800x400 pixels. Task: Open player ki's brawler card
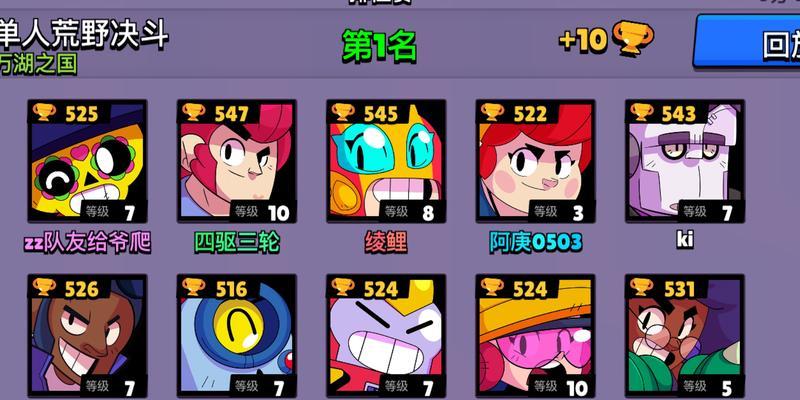684,163
